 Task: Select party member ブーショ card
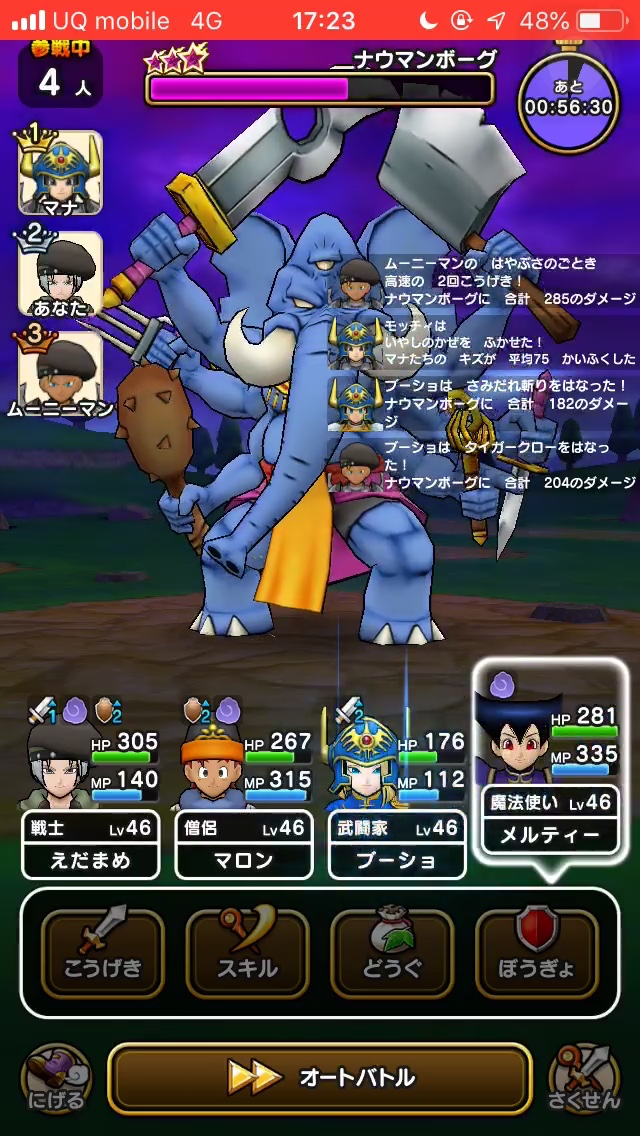[x=397, y=790]
